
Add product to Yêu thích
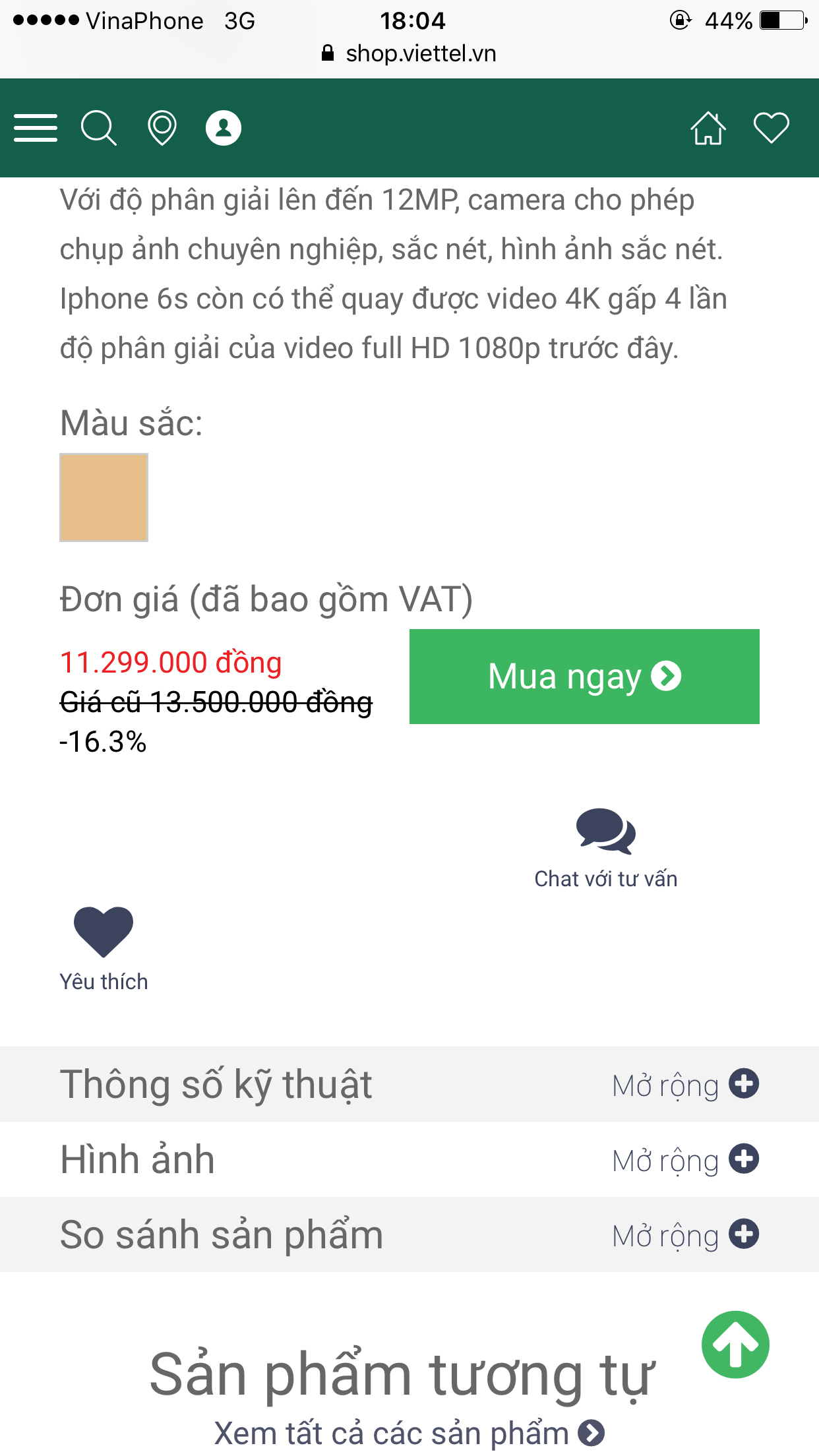coord(104,950)
